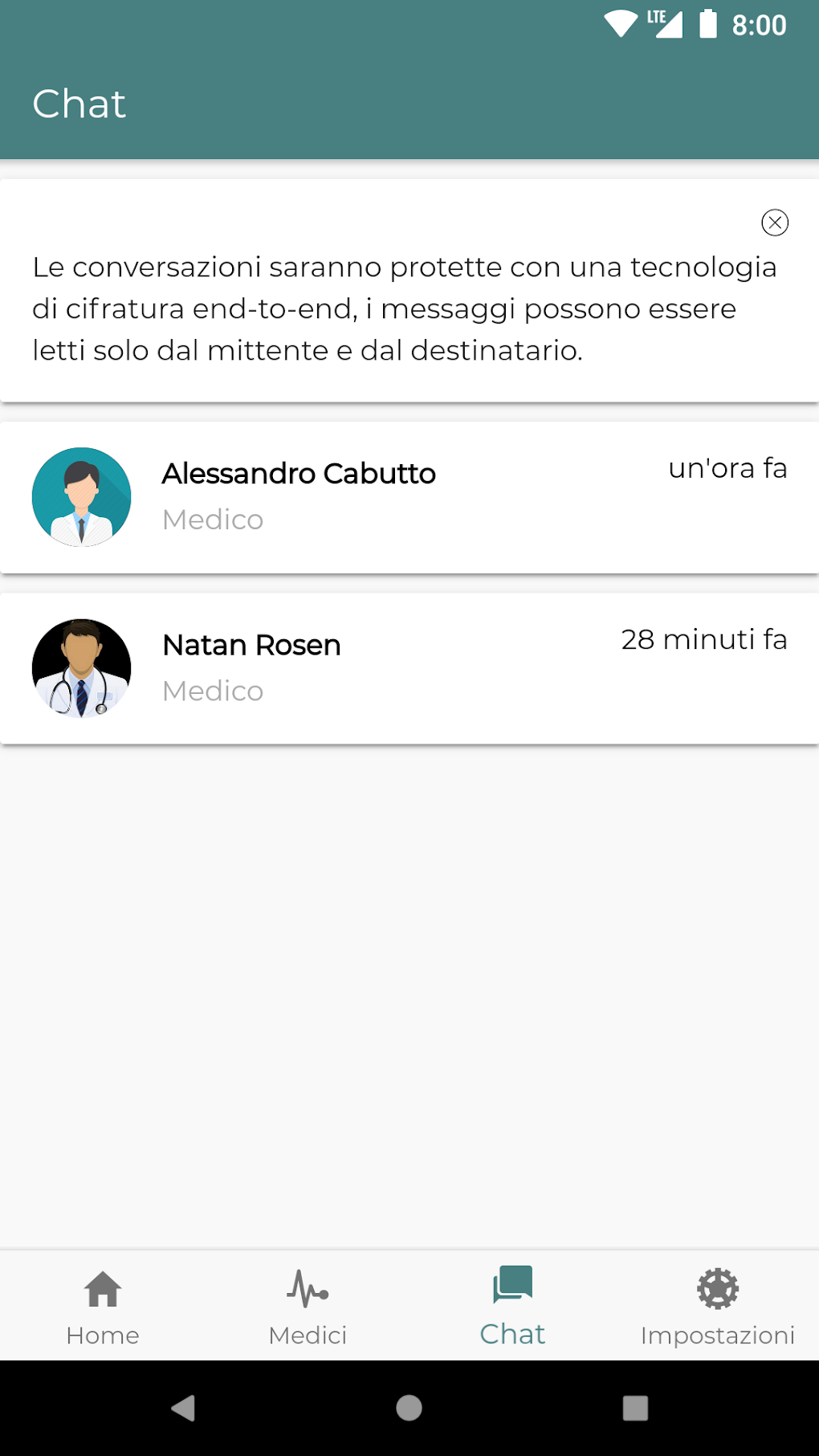Open the Impostazioni tab
Screen dimensions: 819x1456
(717, 1305)
